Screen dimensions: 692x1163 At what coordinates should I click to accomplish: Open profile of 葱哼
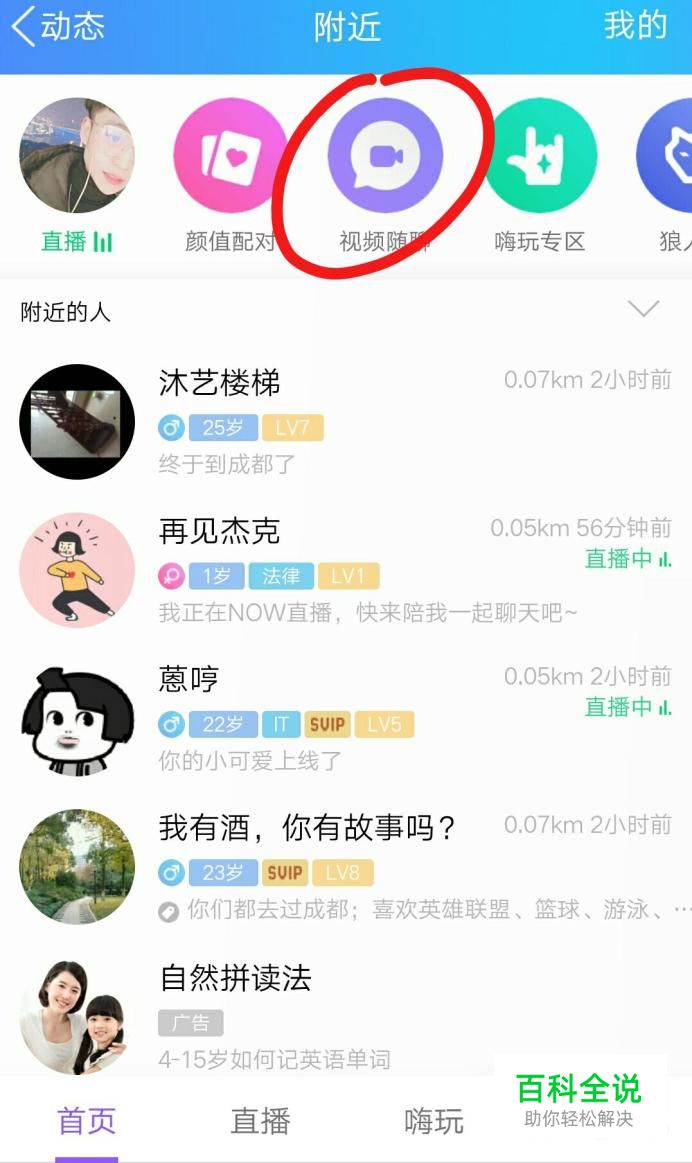coord(346,718)
